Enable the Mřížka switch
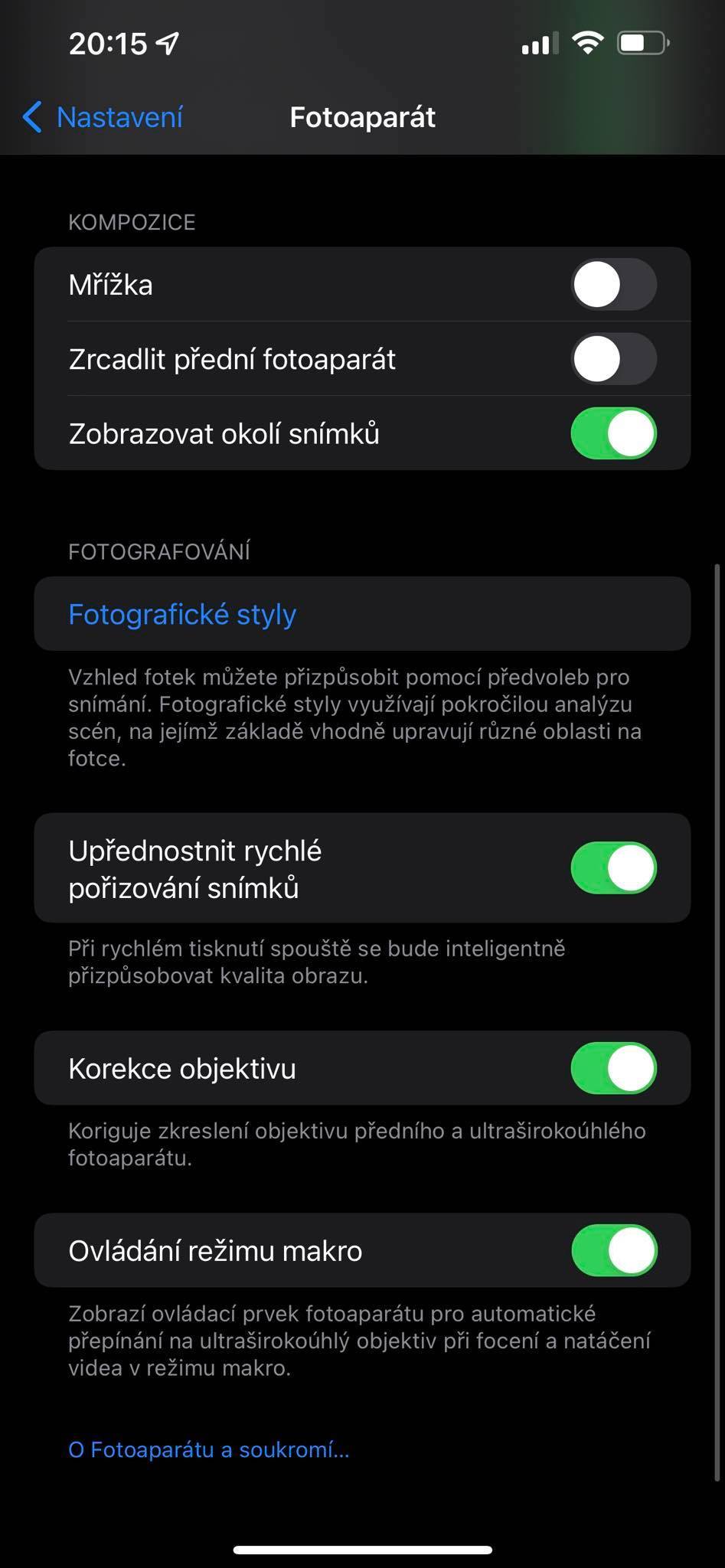The image size is (725, 1568). 613,285
